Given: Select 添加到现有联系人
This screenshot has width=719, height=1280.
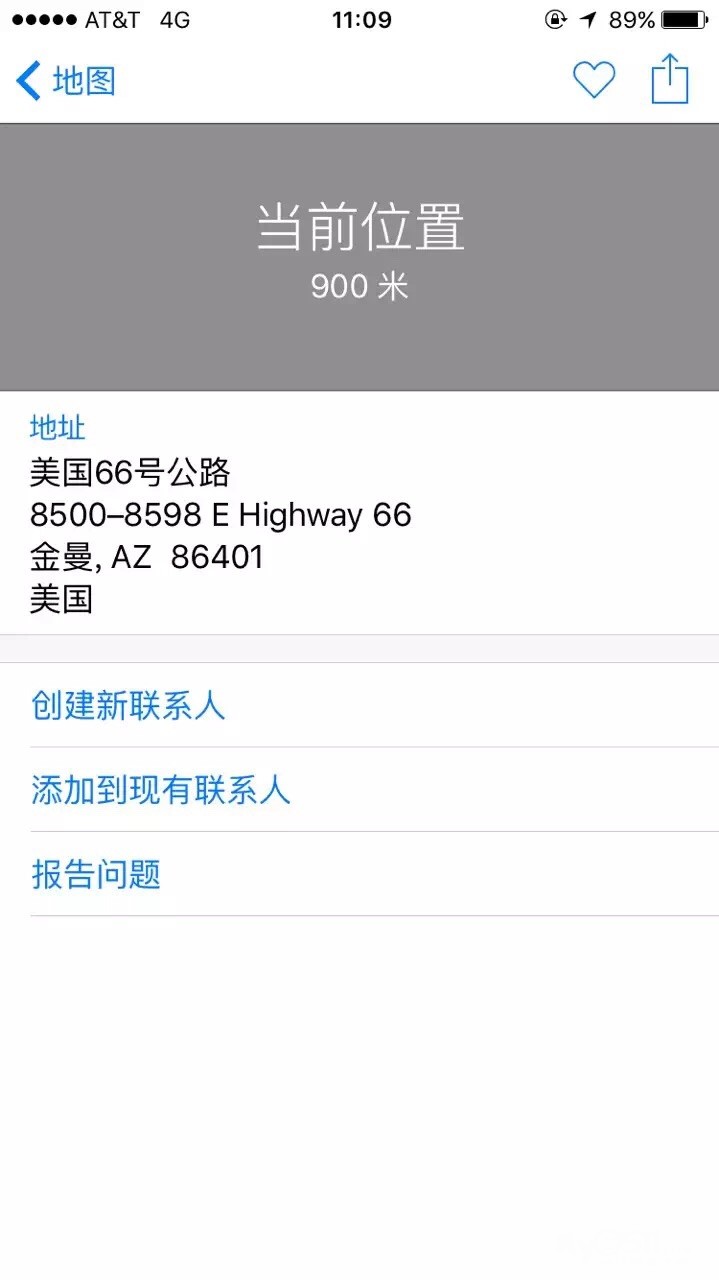Looking at the screenshot, I should point(160,790).
